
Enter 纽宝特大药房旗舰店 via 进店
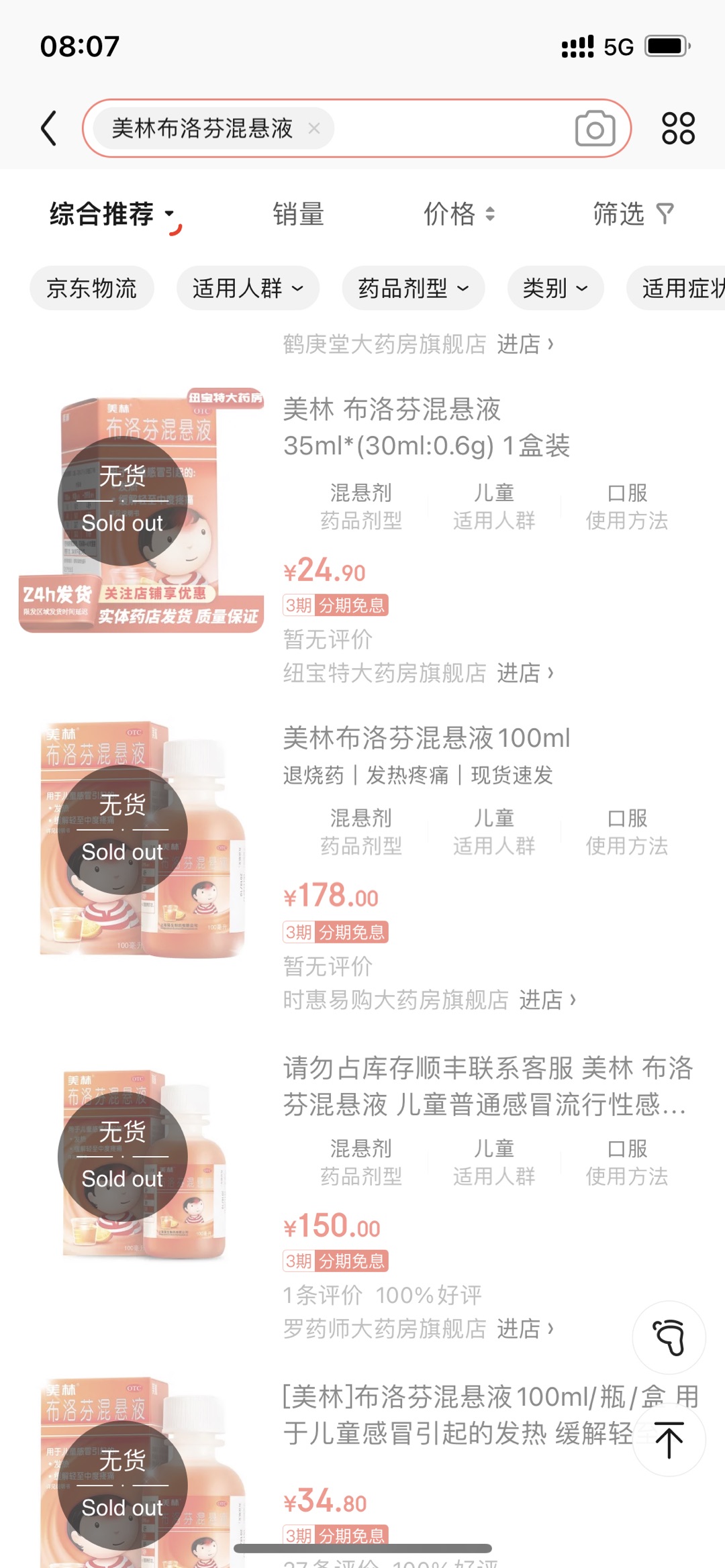tap(525, 672)
